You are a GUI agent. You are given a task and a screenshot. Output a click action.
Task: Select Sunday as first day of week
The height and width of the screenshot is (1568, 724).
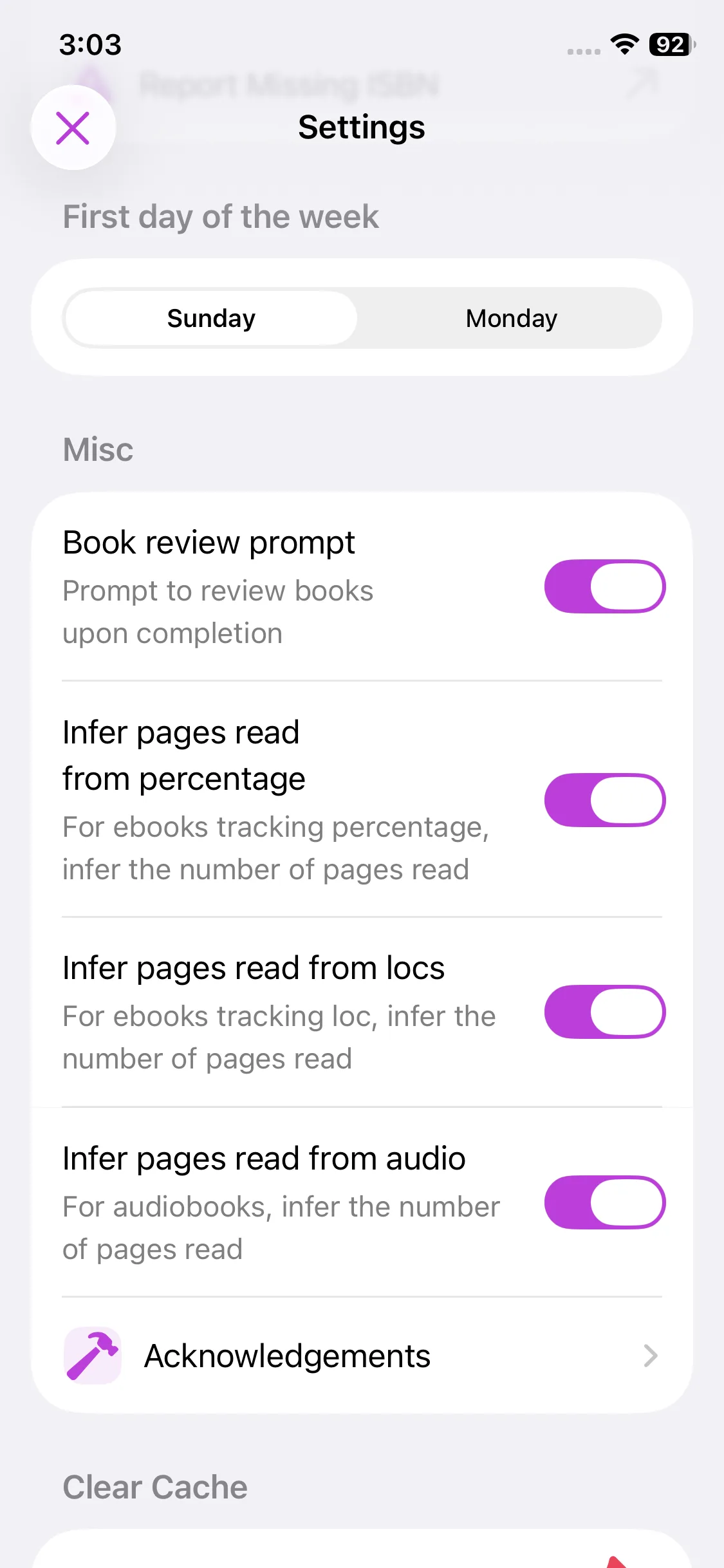pyautogui.click(x=211, y=318)
